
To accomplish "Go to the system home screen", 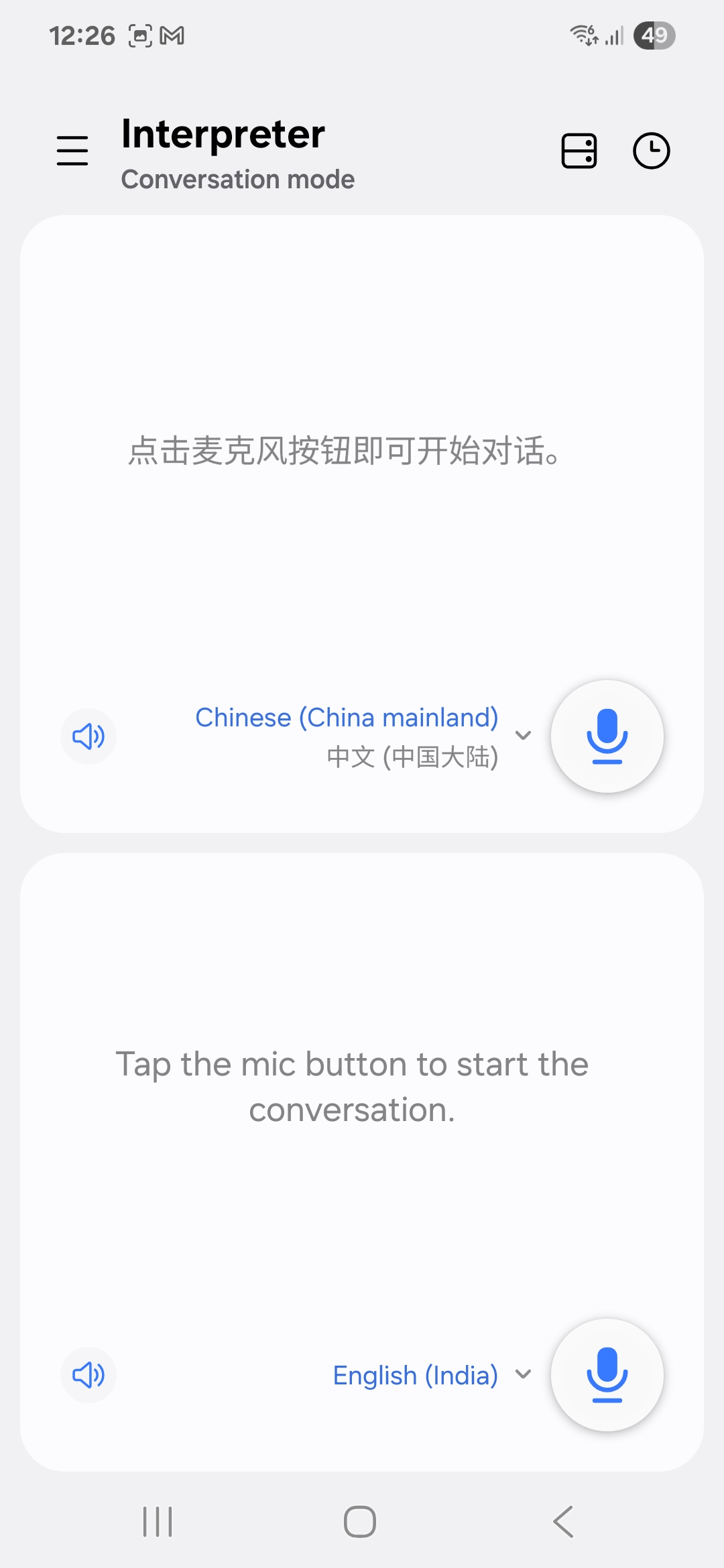I will [360, 1521].
